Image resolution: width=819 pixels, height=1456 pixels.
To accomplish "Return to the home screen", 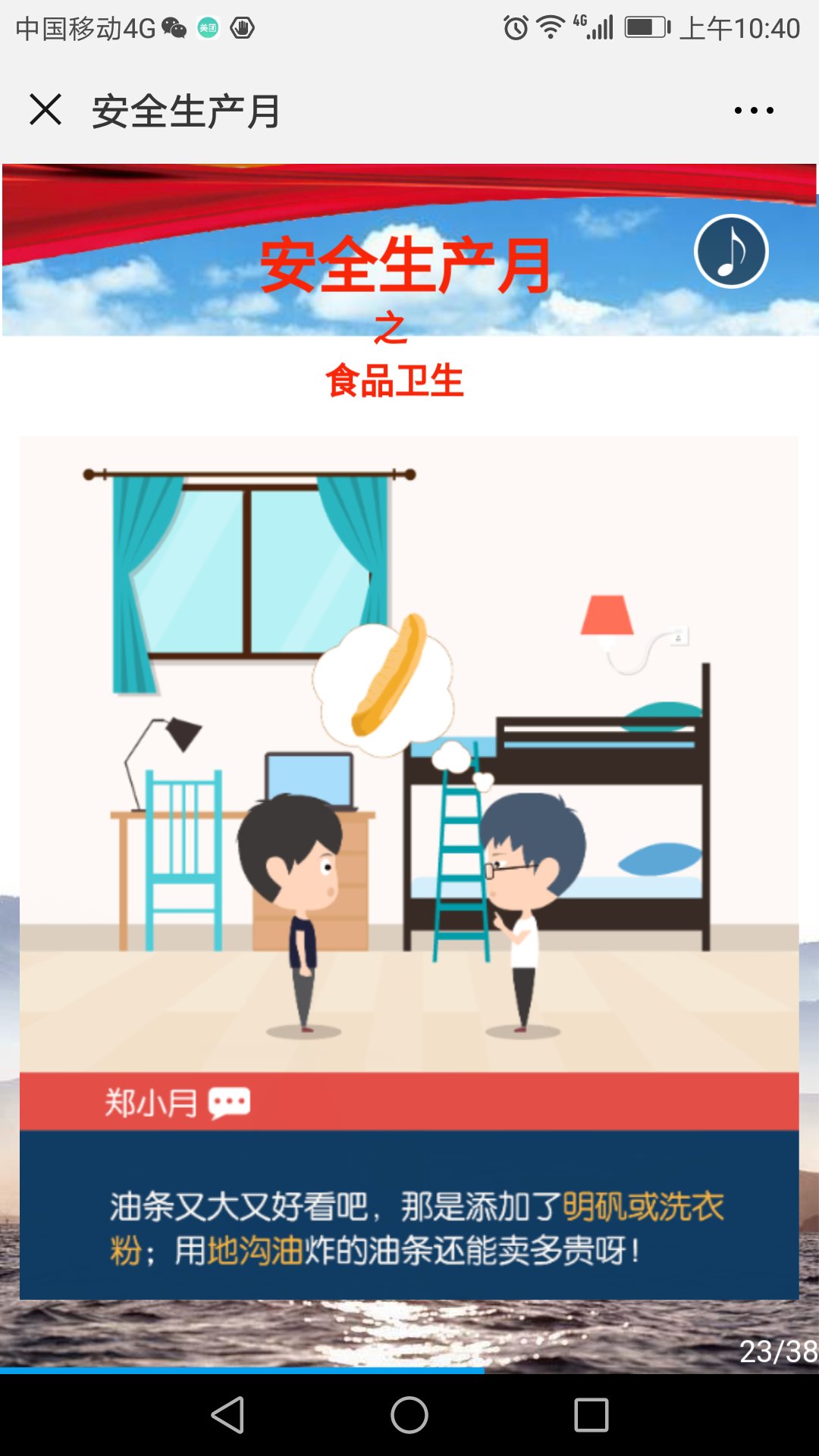I will (409, 1415).
